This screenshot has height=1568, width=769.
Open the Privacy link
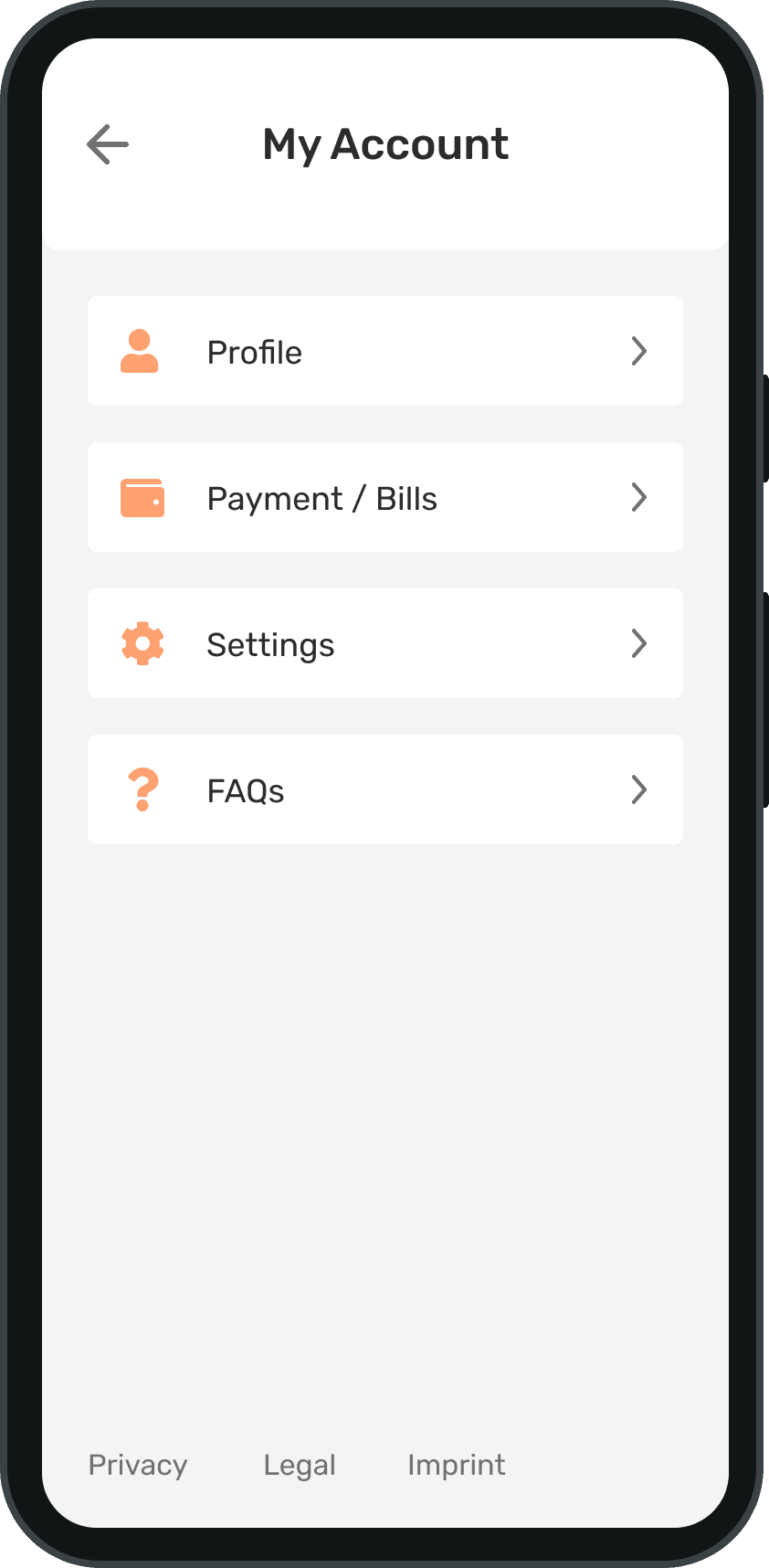click(x=138, y=1465)
